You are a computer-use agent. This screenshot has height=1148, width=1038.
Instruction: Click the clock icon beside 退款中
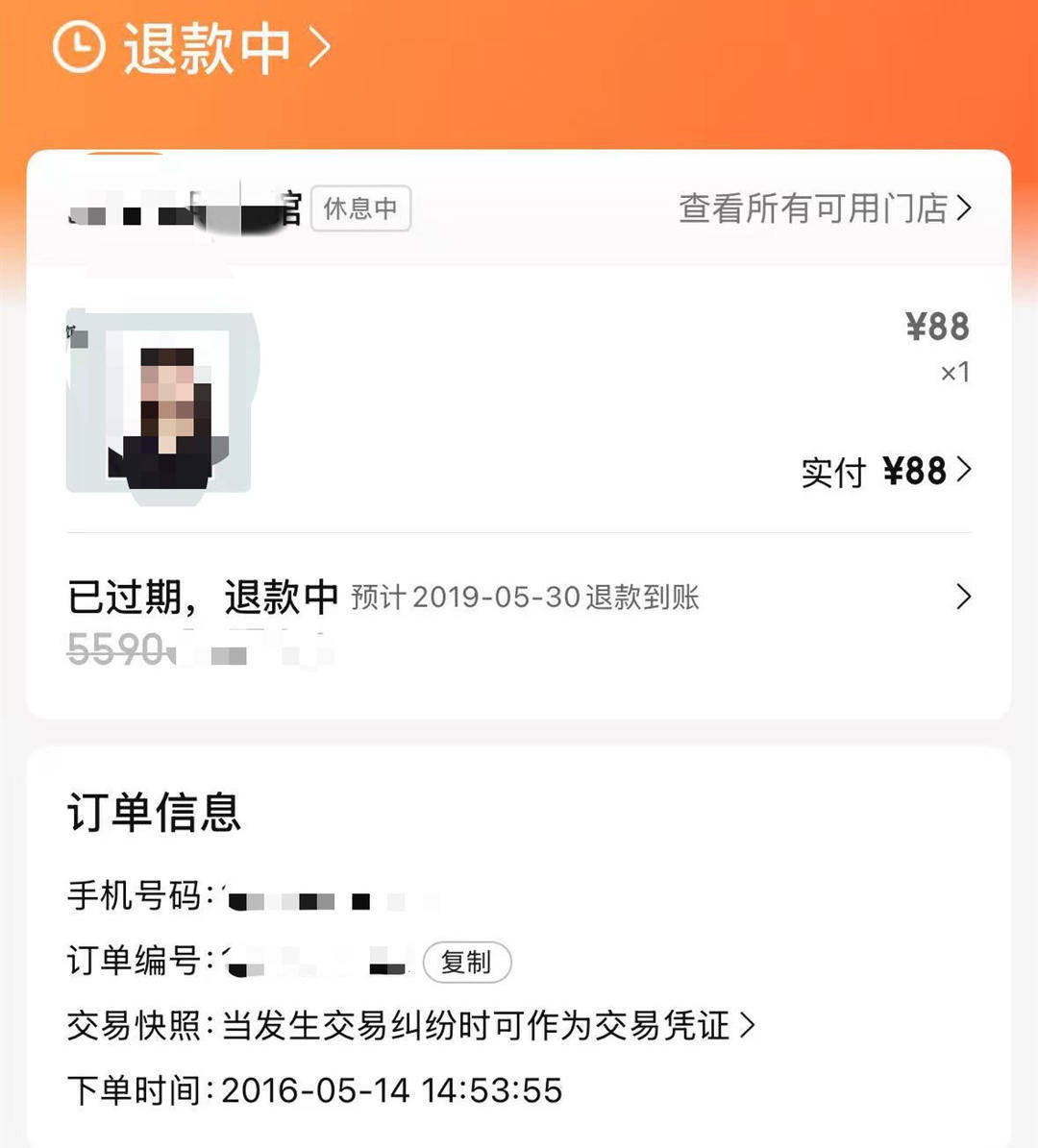[77, 46]
